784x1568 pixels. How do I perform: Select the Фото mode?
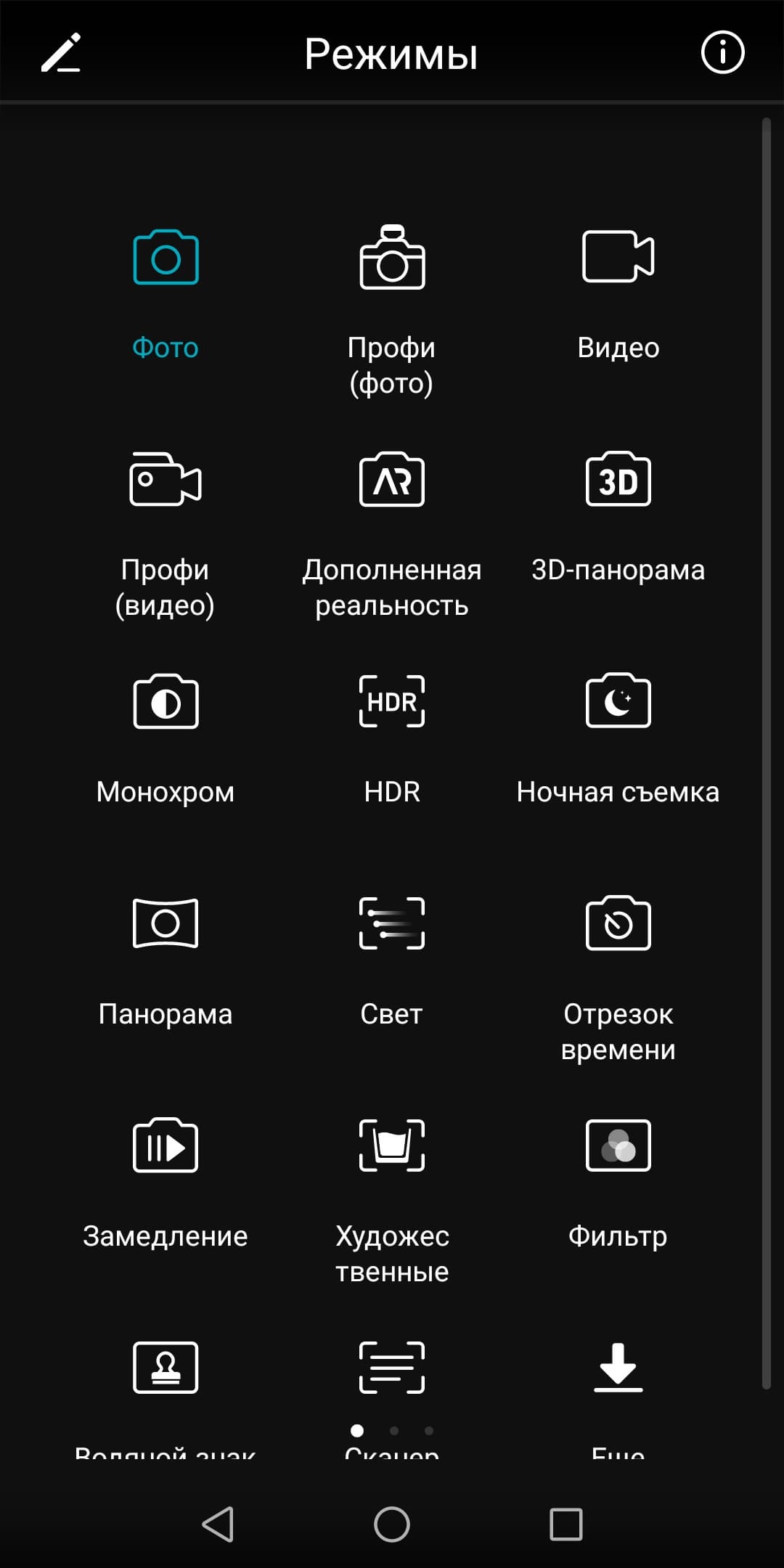coord(166,259)
